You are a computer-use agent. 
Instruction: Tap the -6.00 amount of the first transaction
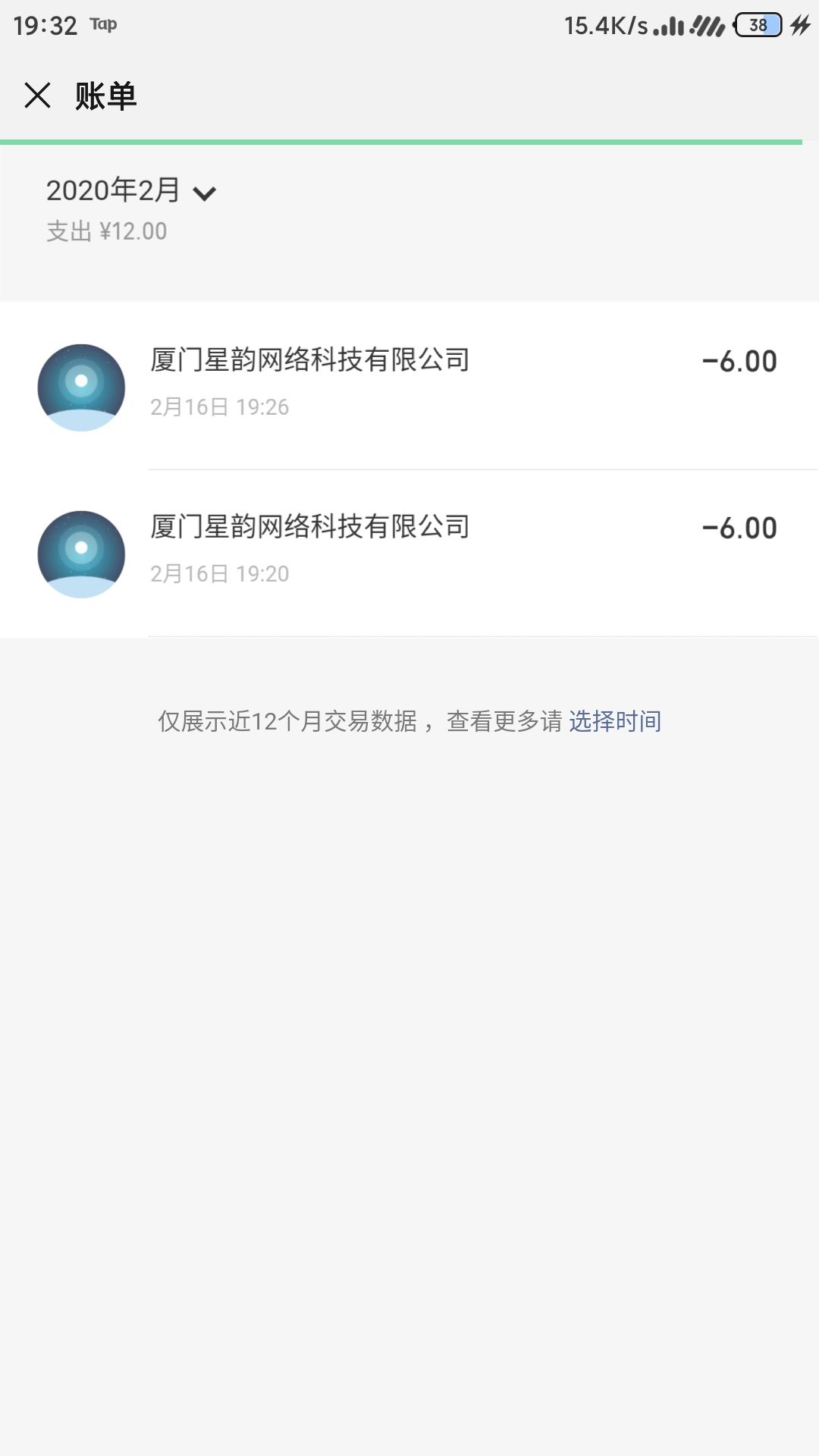tap(738, 360)
